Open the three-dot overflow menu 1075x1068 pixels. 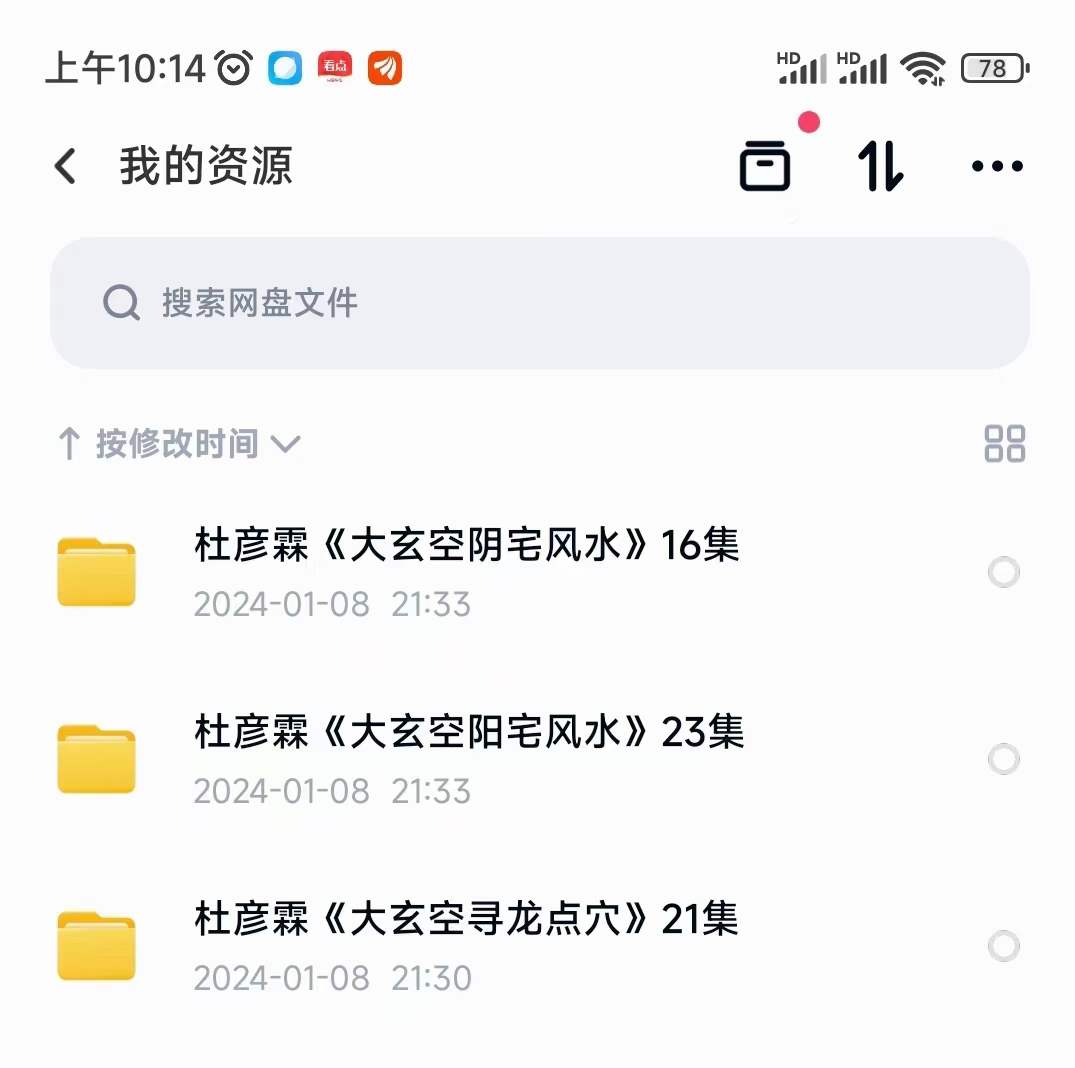tap(997, 166)
